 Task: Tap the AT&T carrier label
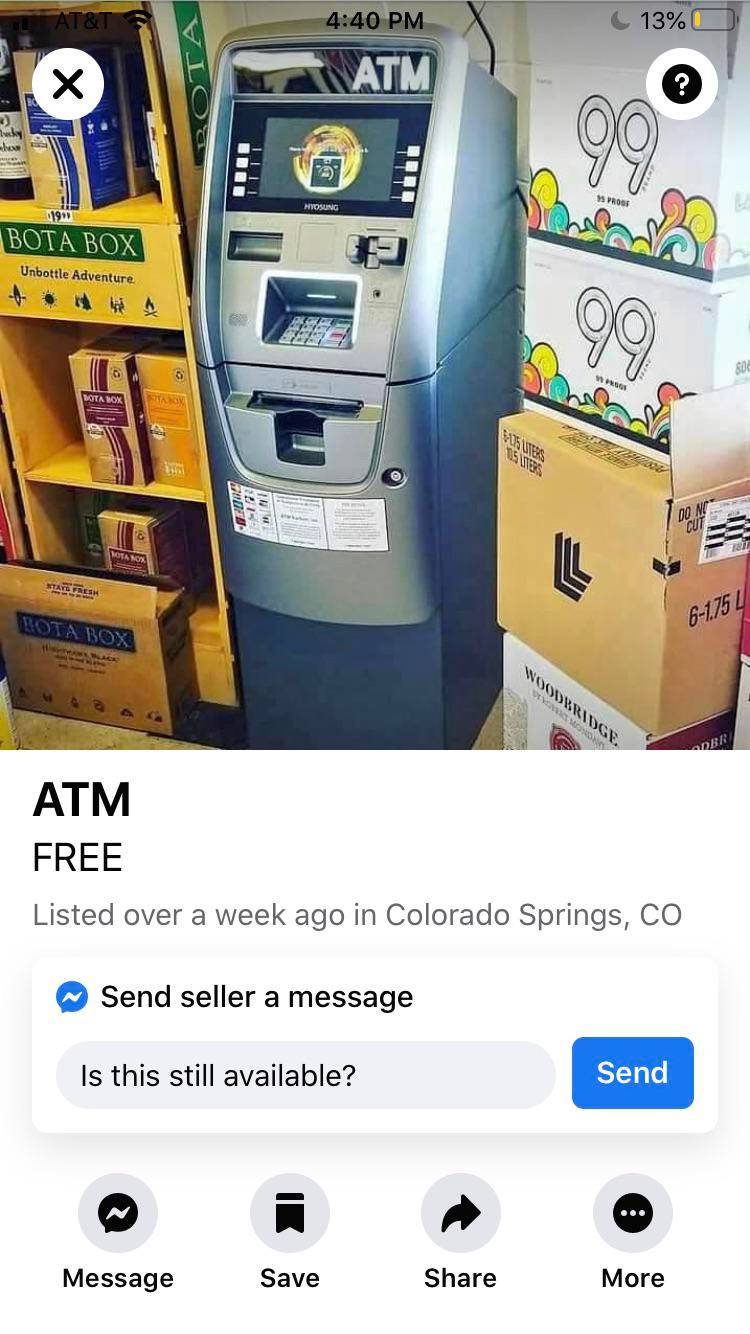[x=80, y=17]
